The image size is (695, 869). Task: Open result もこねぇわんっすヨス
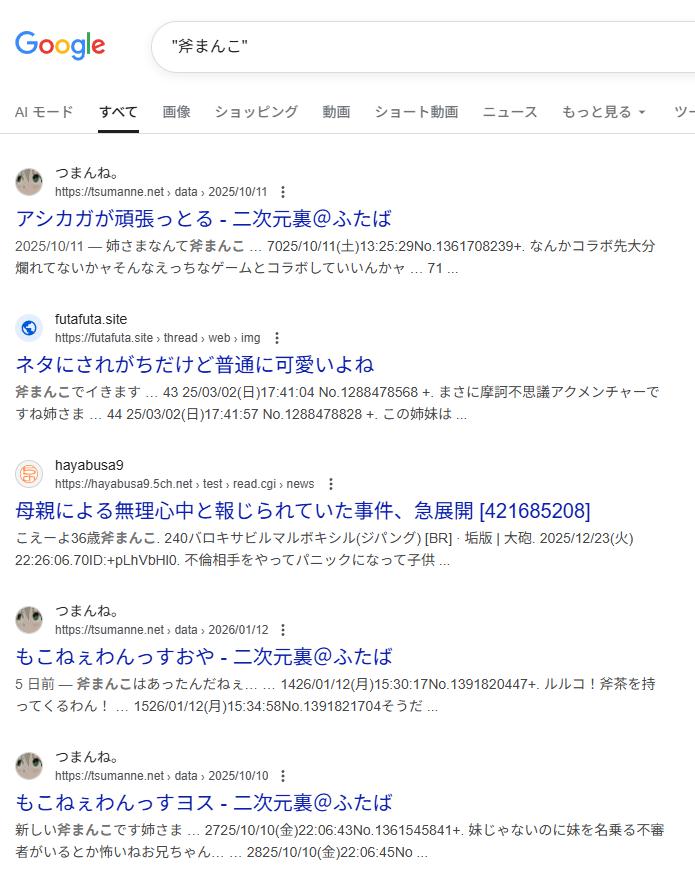point(203,802)
